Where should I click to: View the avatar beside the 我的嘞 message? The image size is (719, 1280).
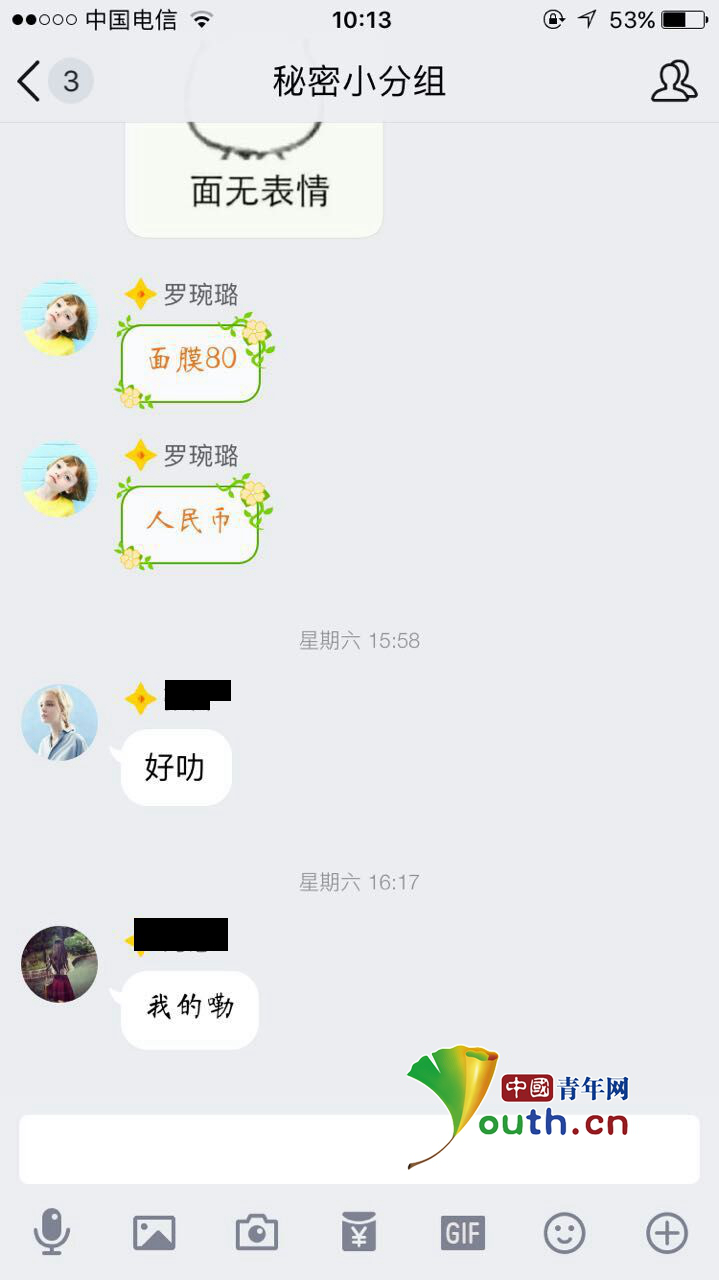(x=59, y=964)
